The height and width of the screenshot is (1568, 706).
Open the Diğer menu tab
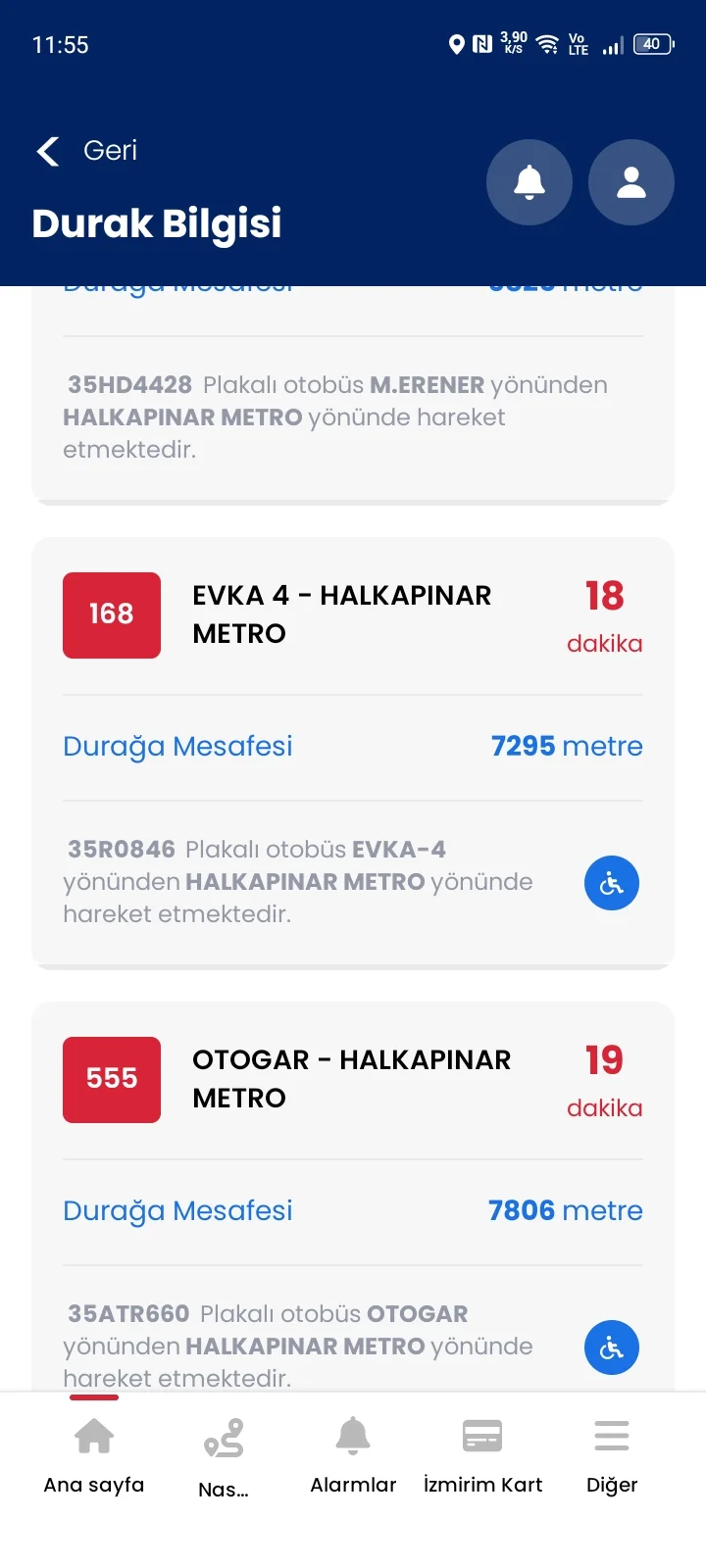tap(612, 1456)
